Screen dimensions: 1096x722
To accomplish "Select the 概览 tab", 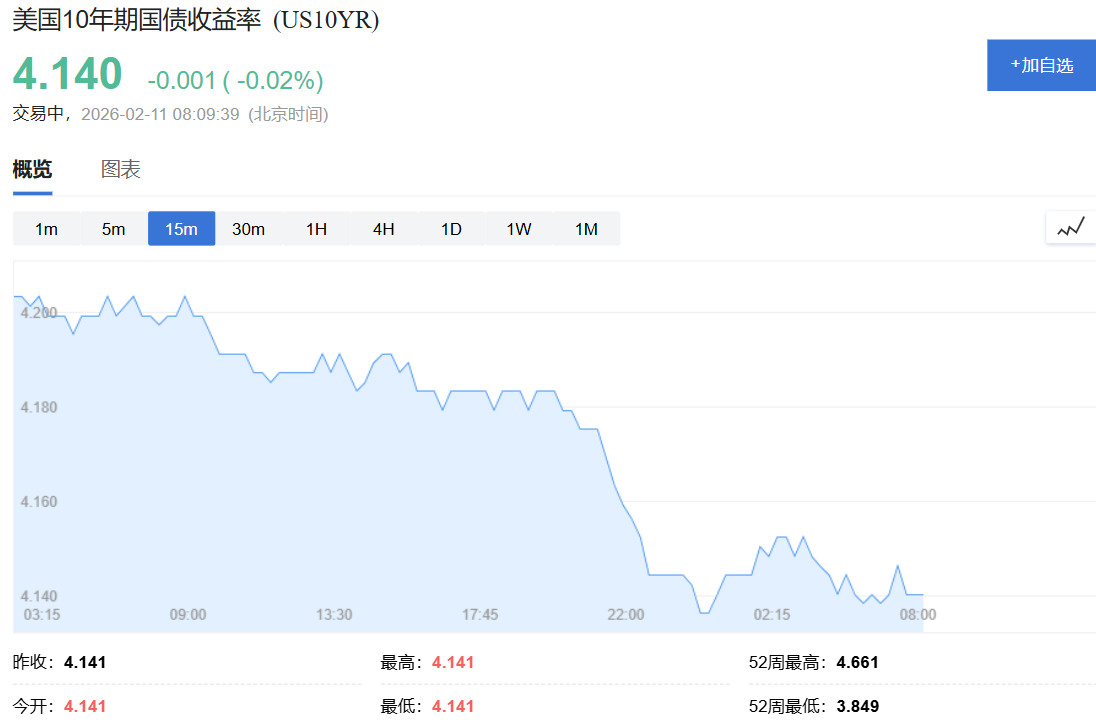I will [32, 169].
